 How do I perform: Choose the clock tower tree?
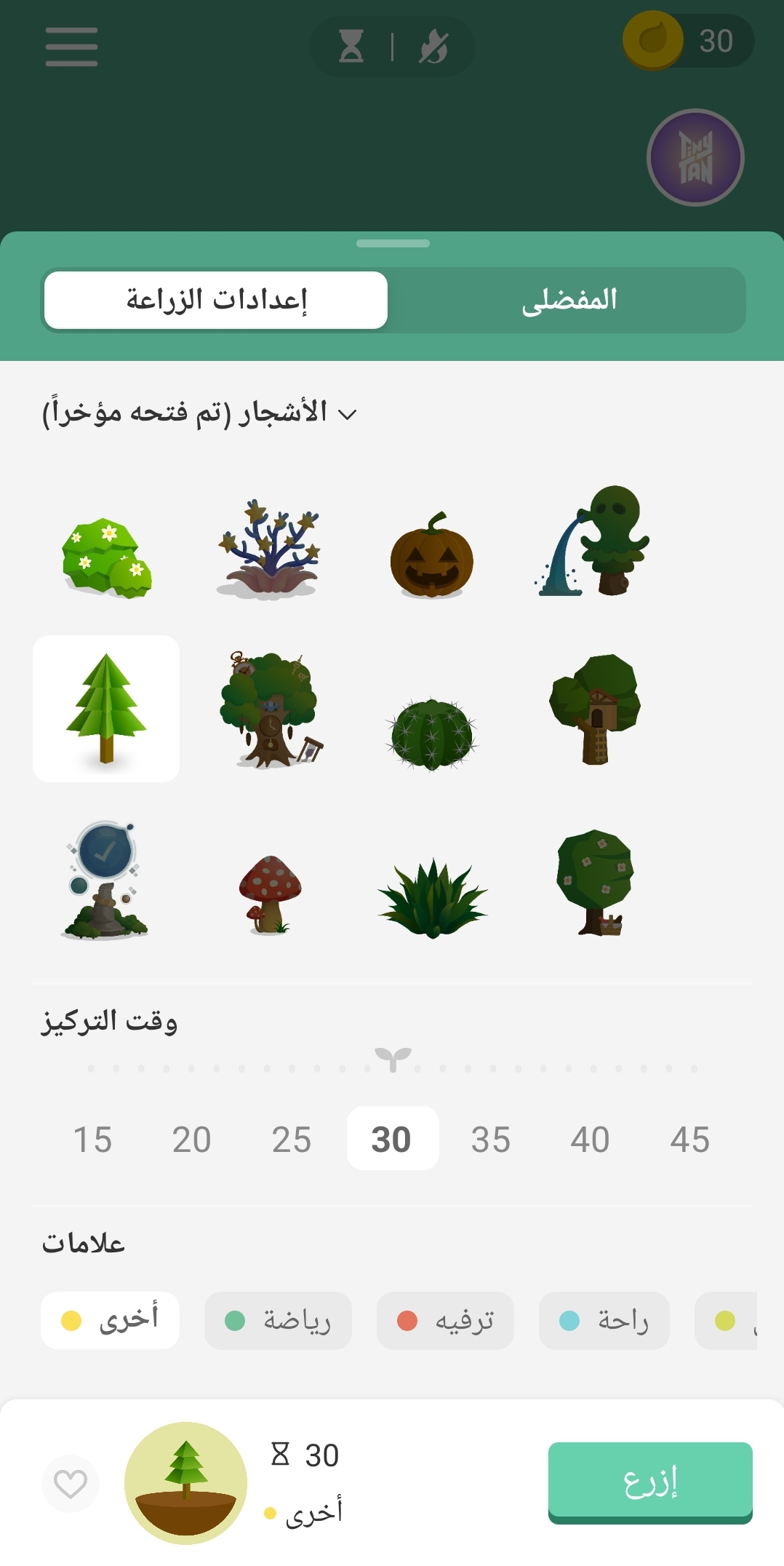point(271,710)
